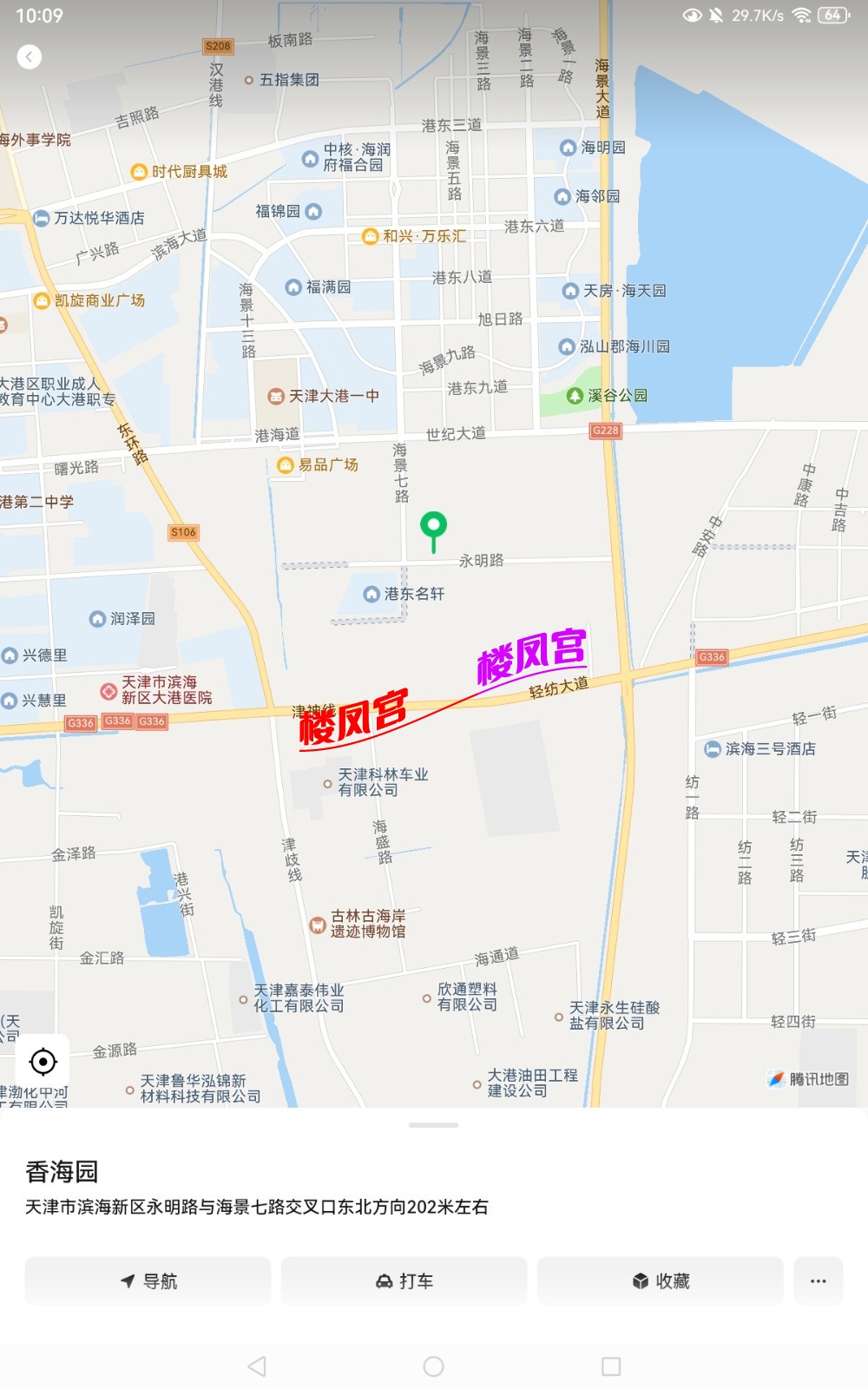
Task: Recenter map on my current location
Action: 43,1061
